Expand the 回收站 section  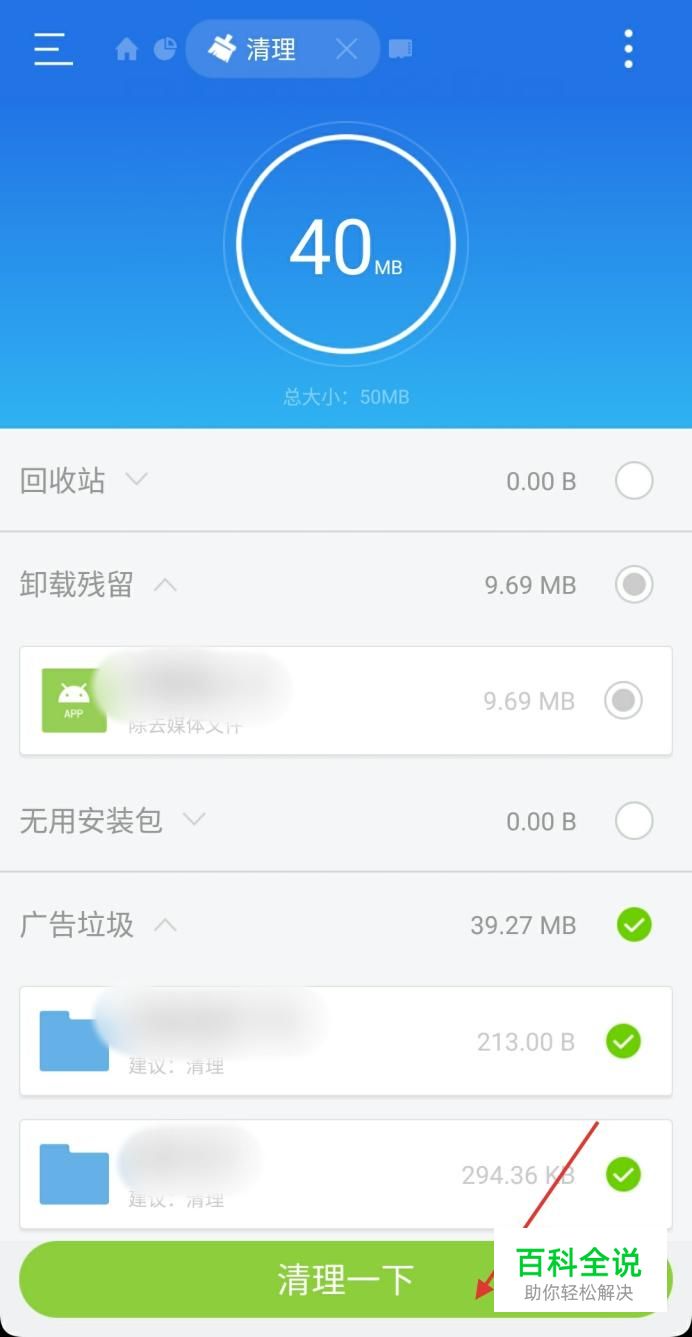point(137,479)
